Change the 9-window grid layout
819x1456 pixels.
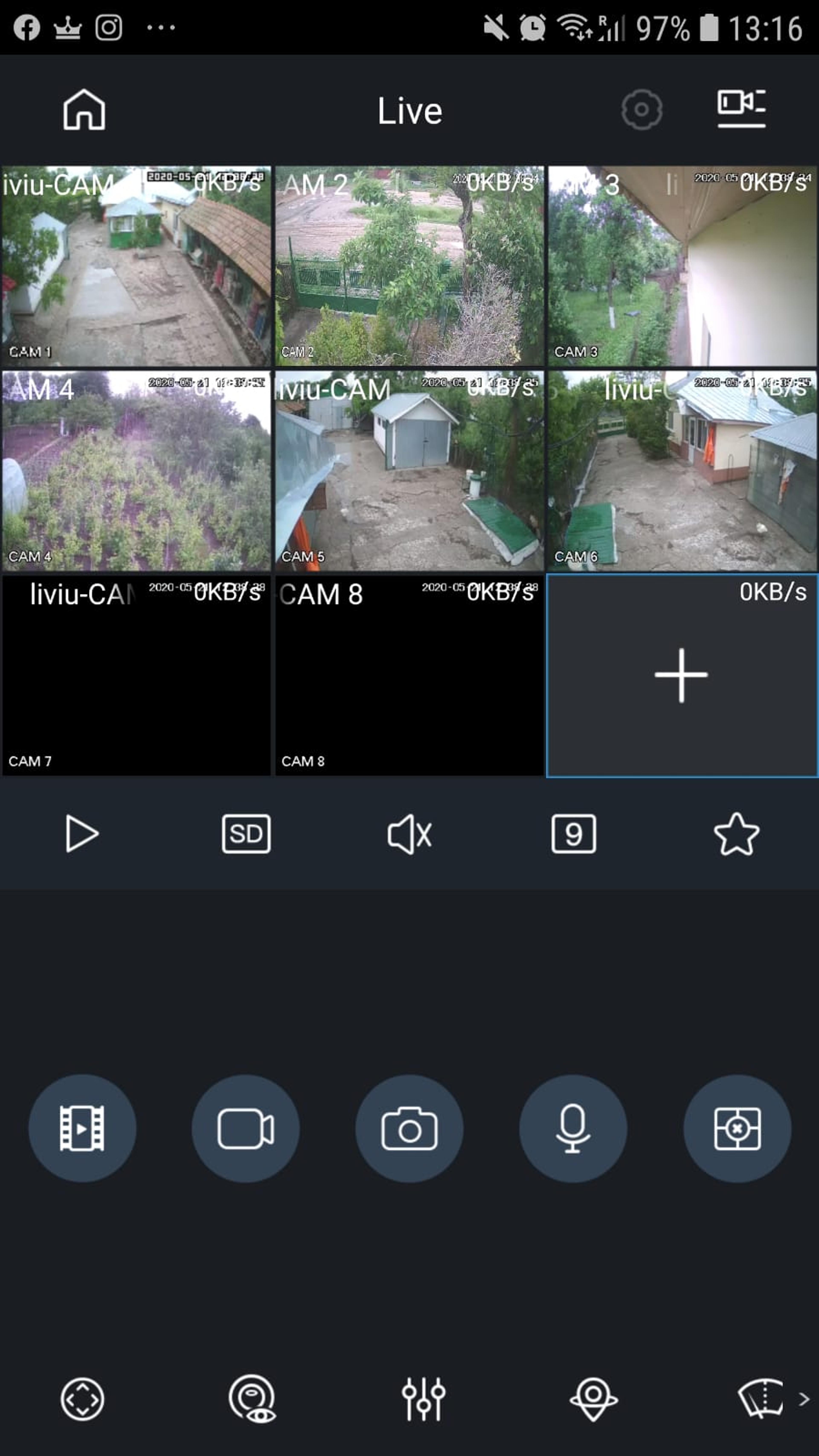point(573,834)
